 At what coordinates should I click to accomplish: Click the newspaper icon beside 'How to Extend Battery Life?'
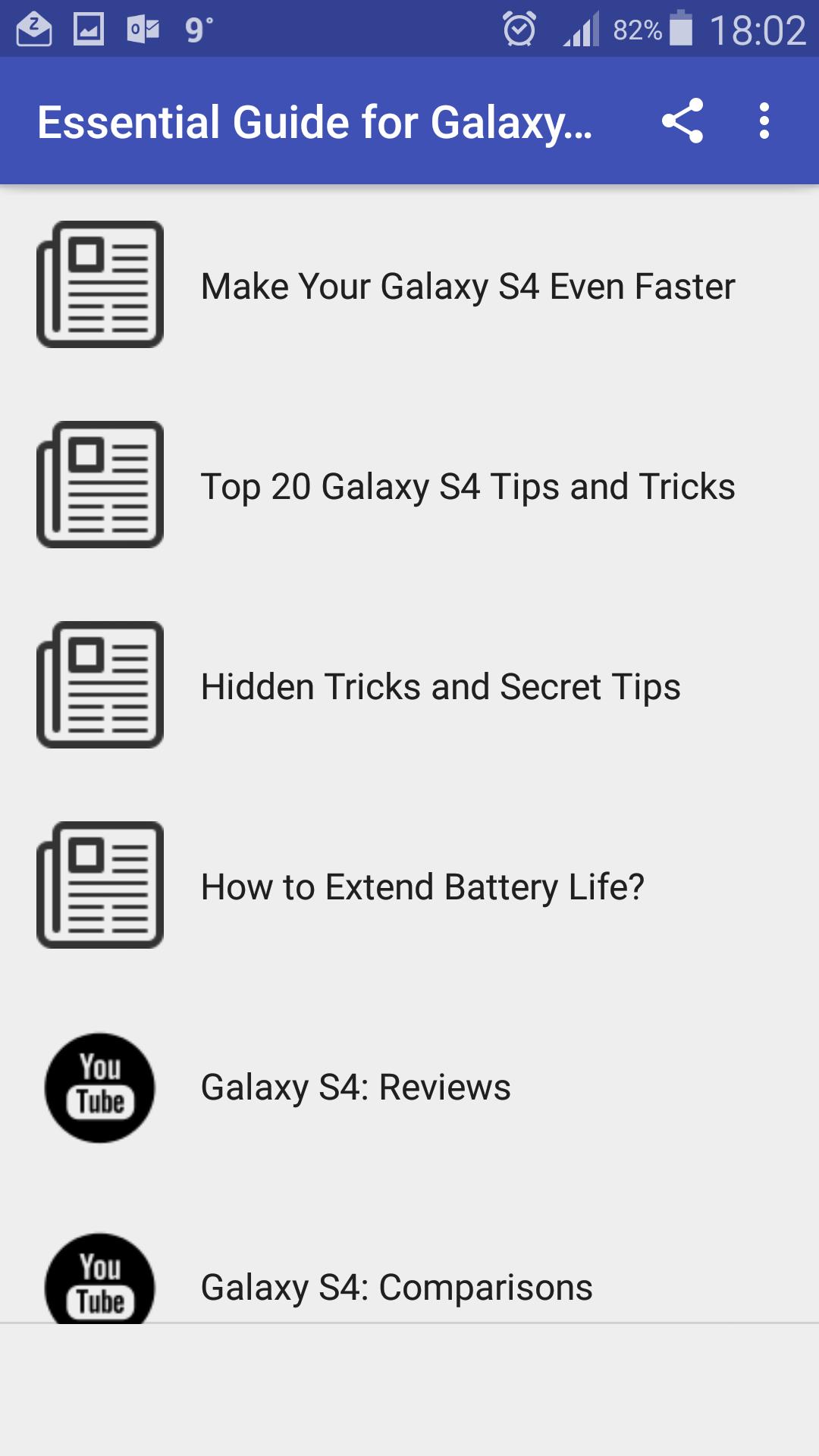(99, 886)
